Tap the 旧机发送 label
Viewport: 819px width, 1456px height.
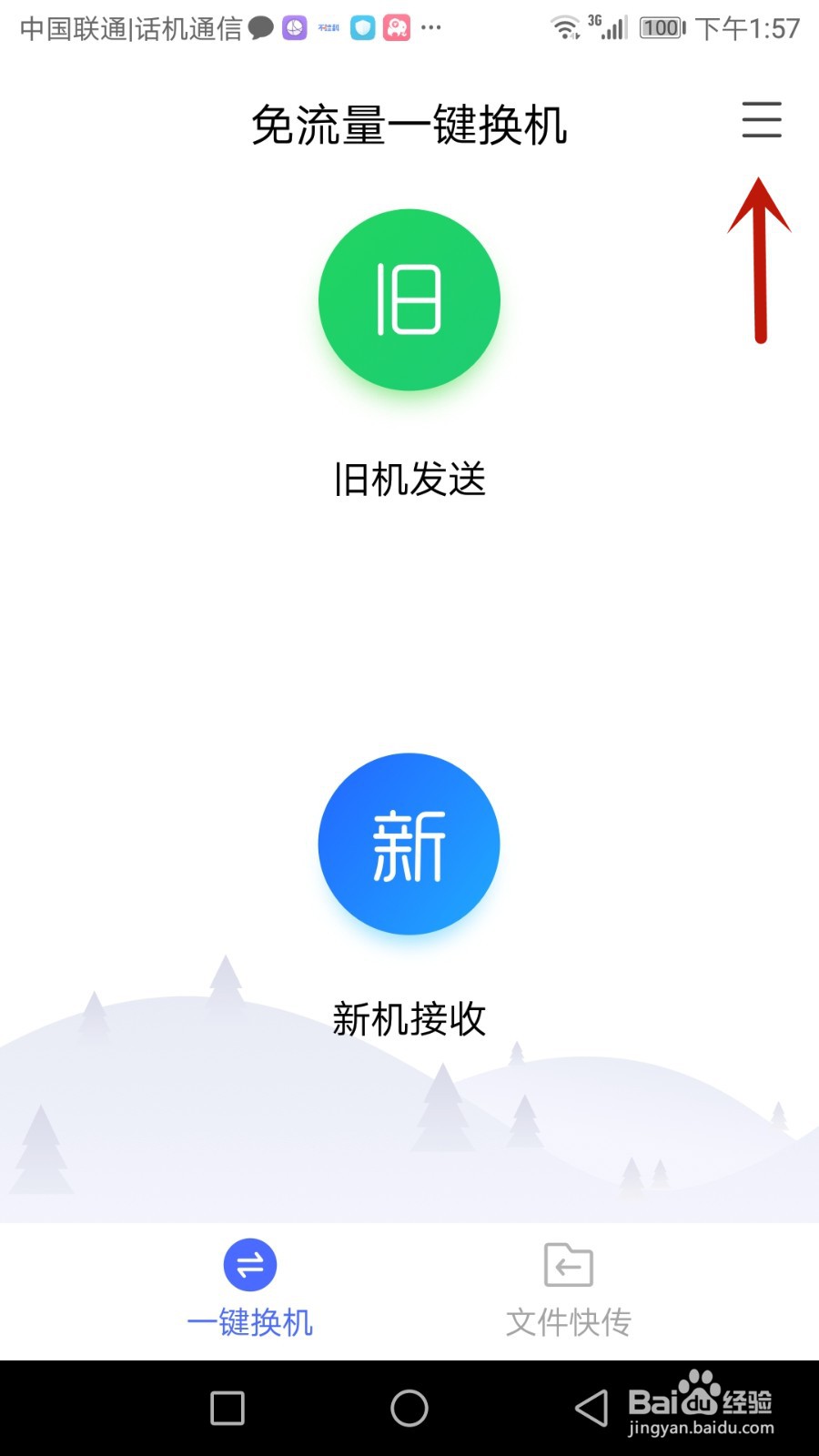[x=409, y=480]
